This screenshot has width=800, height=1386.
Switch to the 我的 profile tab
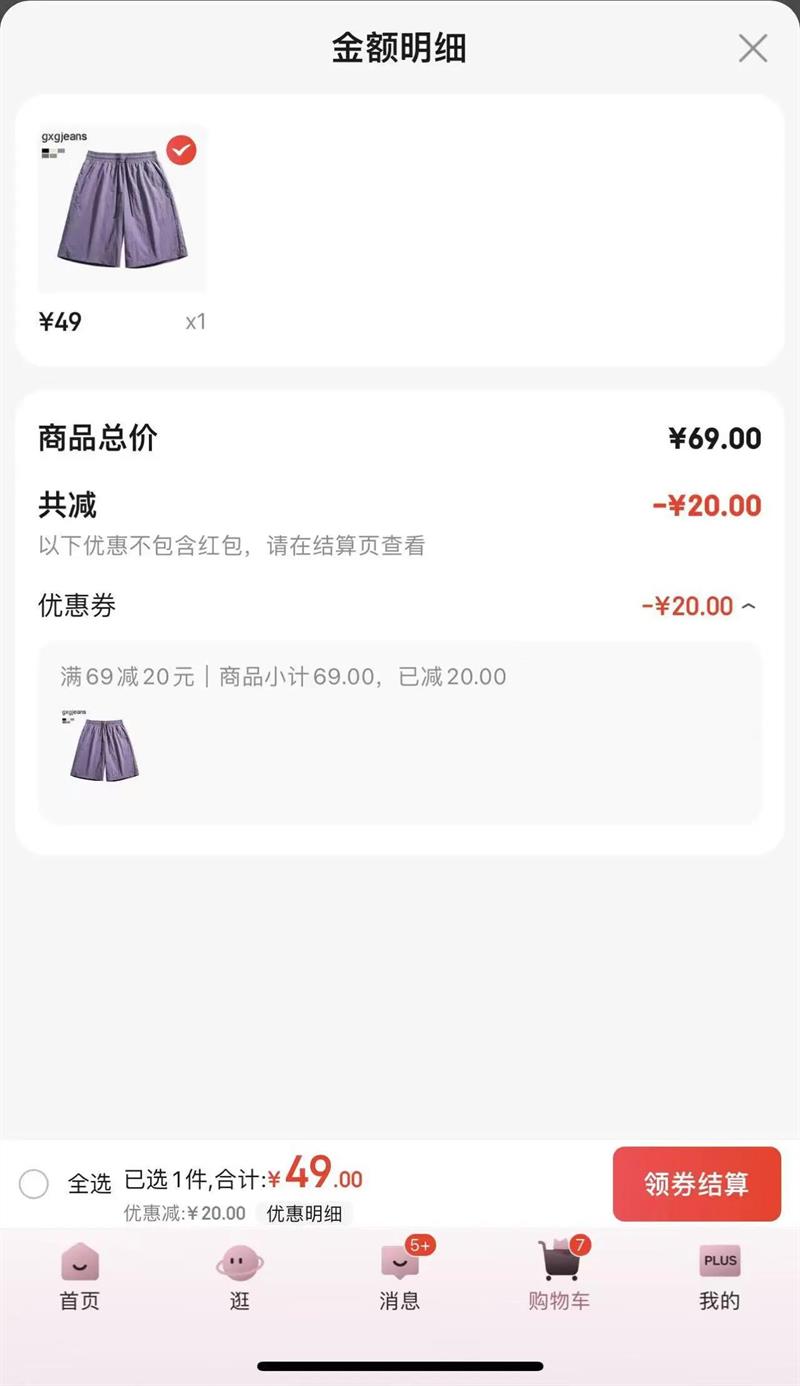(719, 1277)
